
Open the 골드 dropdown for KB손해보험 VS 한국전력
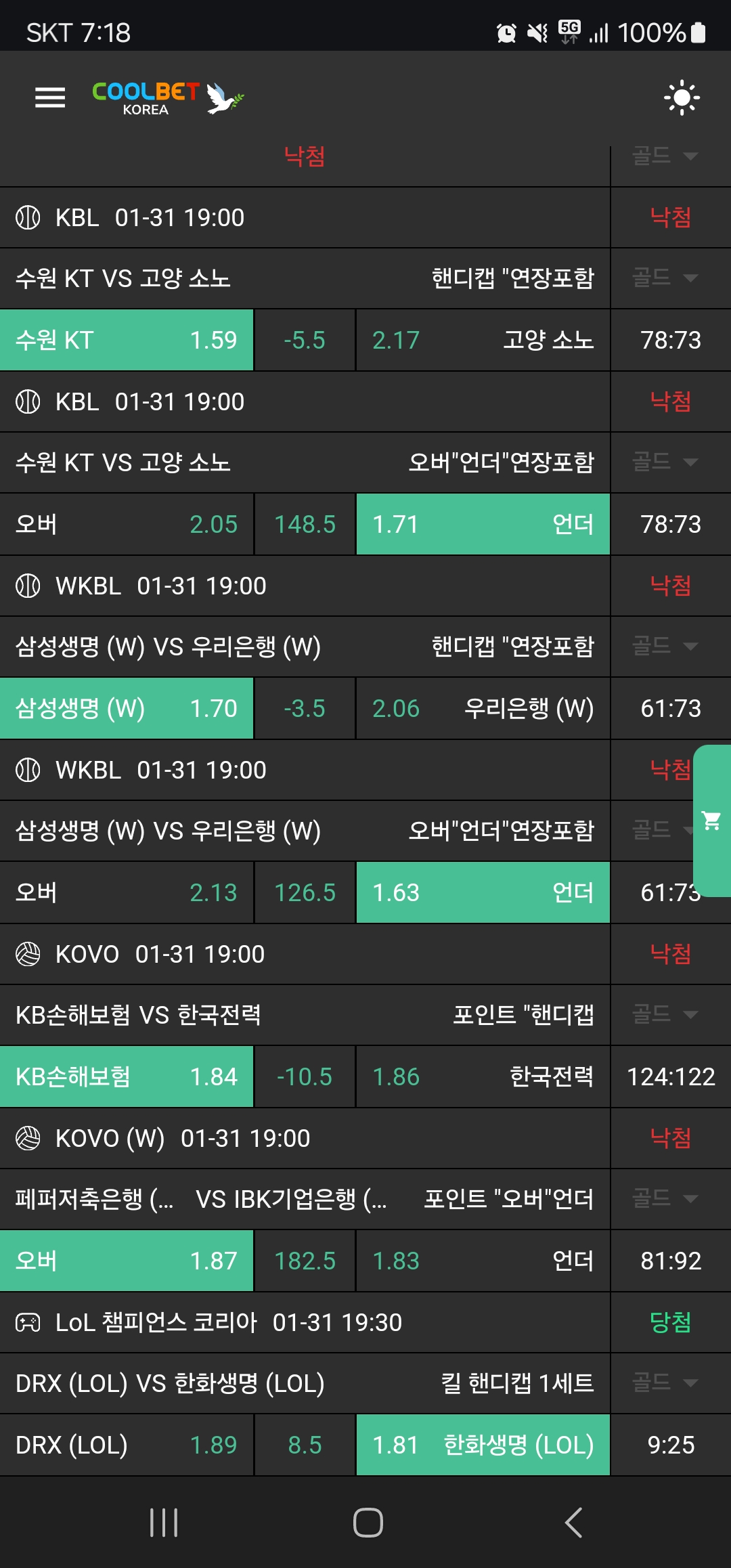tap(665, 1014)
